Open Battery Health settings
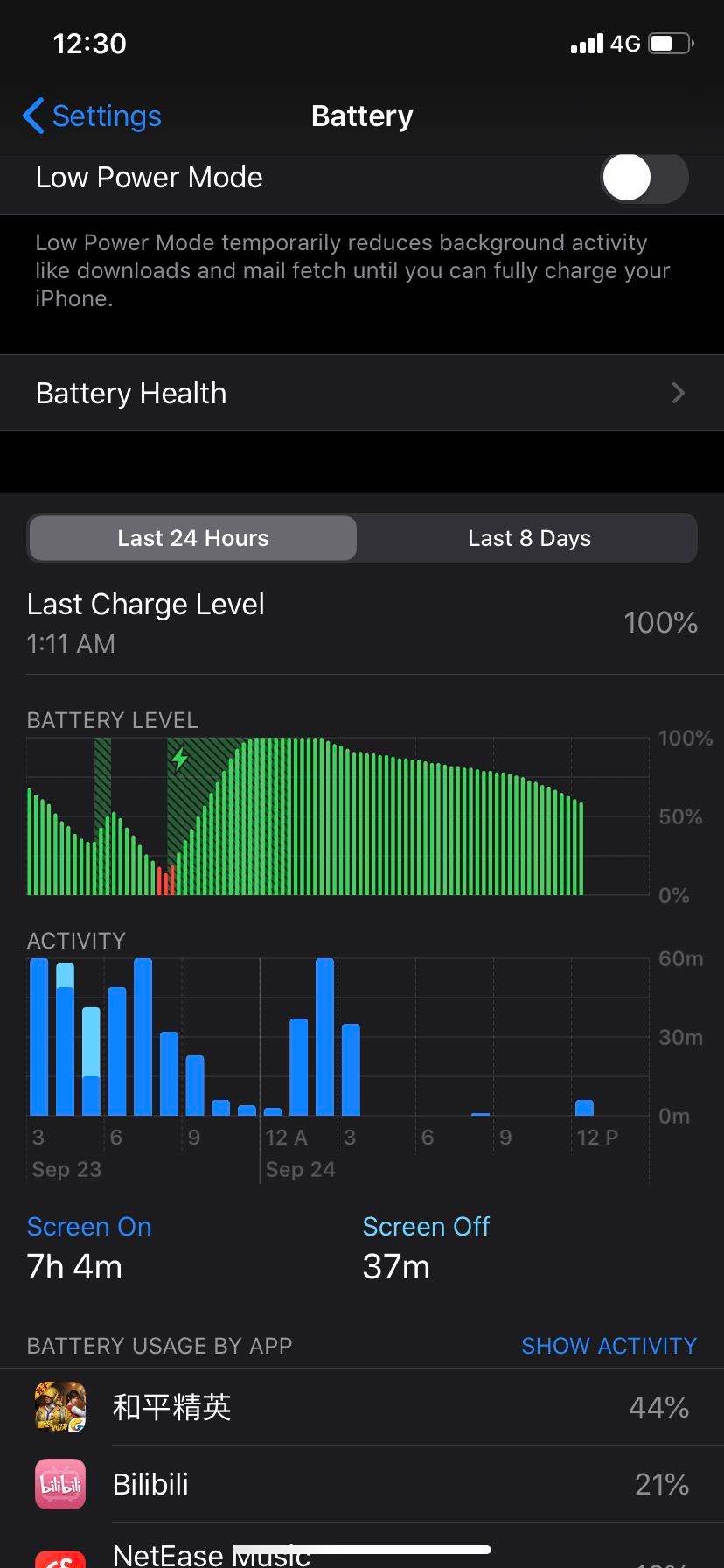Image resolution: width=724 pixels, height=1568 pixels. click(x=362, y=394)
